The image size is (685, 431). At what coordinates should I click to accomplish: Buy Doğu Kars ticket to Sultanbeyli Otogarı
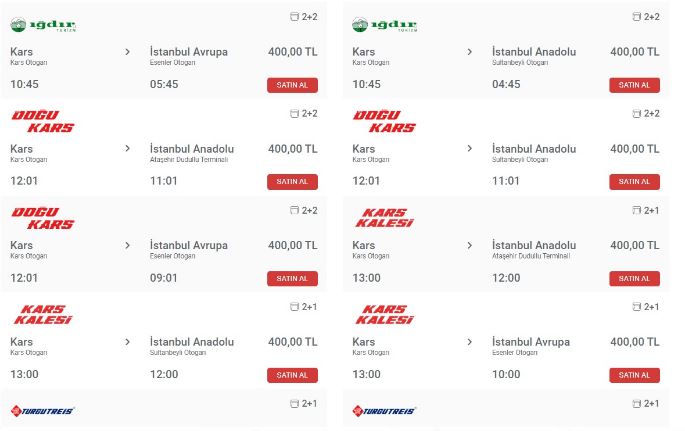pos(634,182)
